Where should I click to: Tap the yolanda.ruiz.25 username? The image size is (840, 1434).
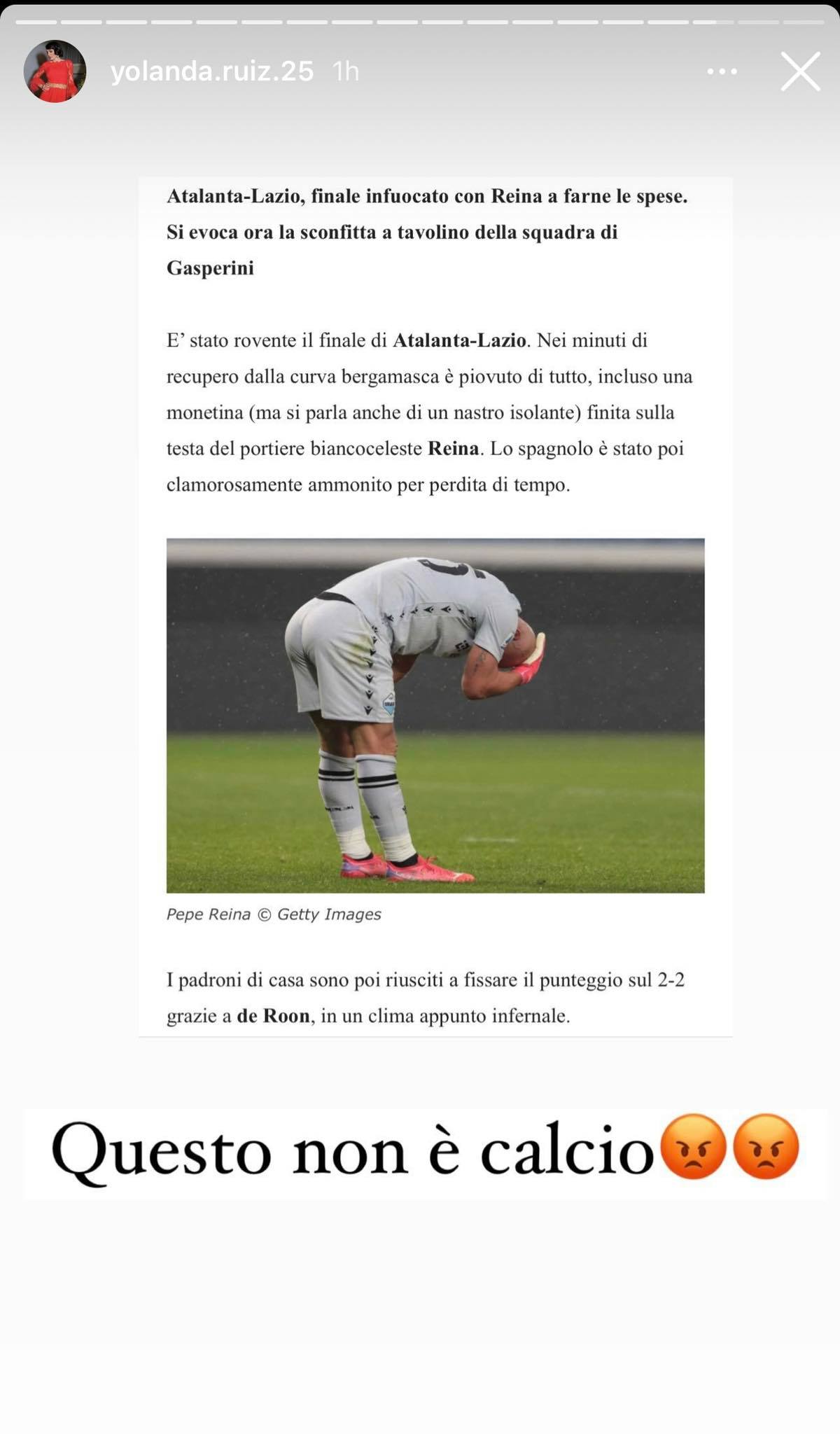pos(212,71)
